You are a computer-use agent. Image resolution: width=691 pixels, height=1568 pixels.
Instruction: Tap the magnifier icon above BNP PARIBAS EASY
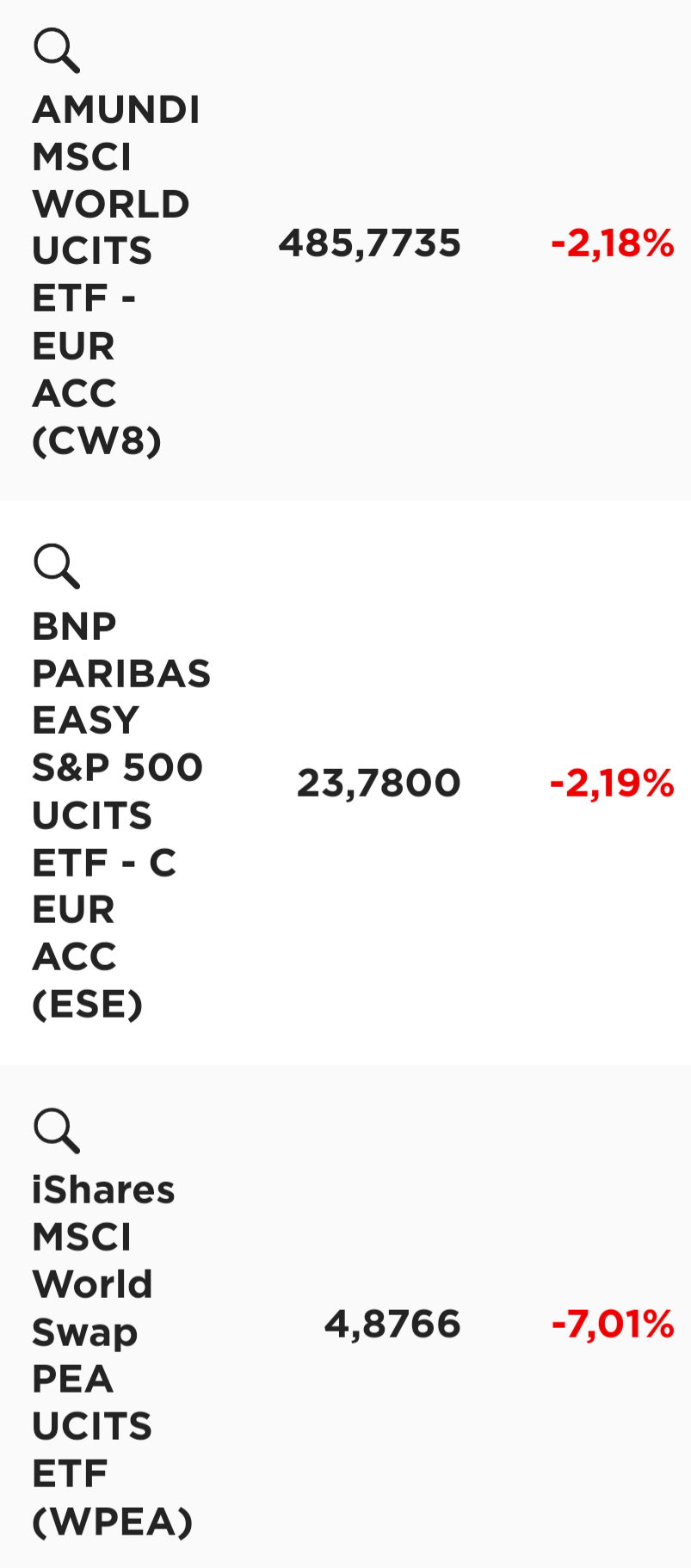pos(56,565)
